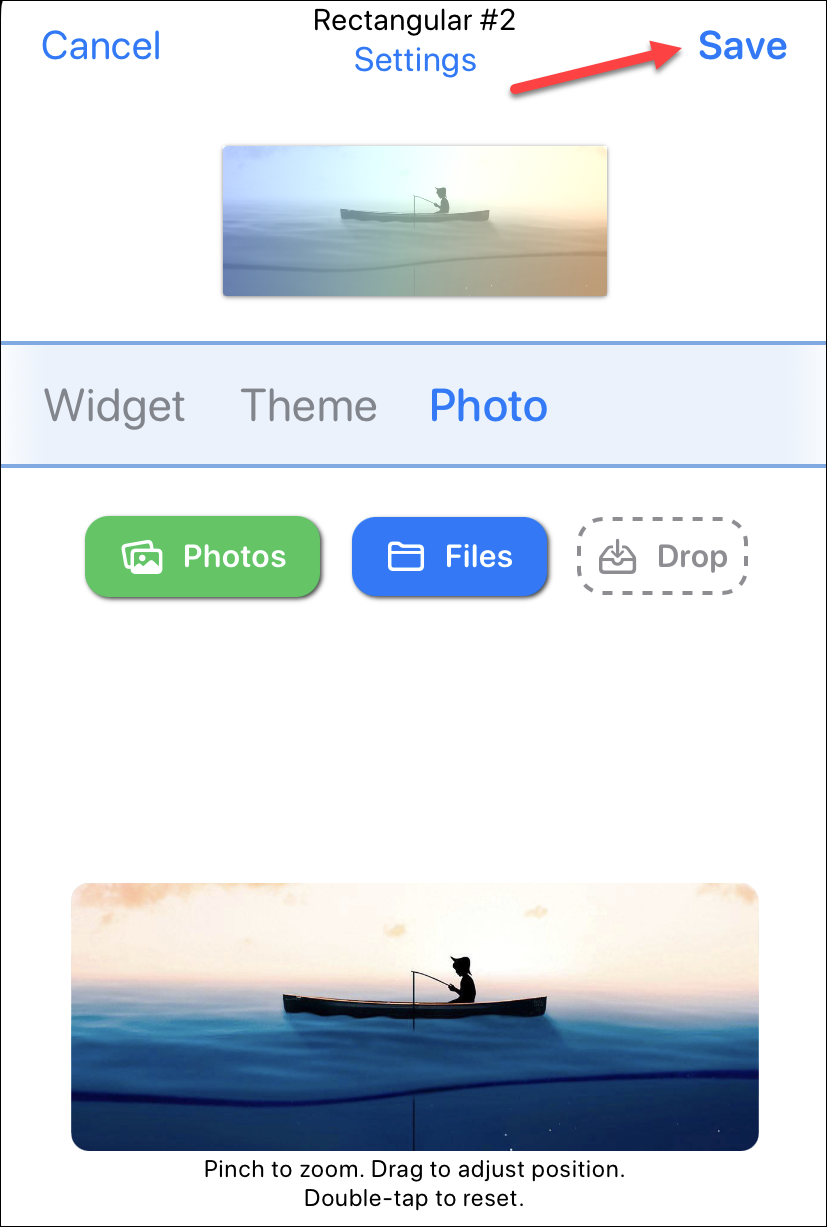The image size is (827, 1227).
Task: Tap the Drop area button
Action: pos(662,557)
